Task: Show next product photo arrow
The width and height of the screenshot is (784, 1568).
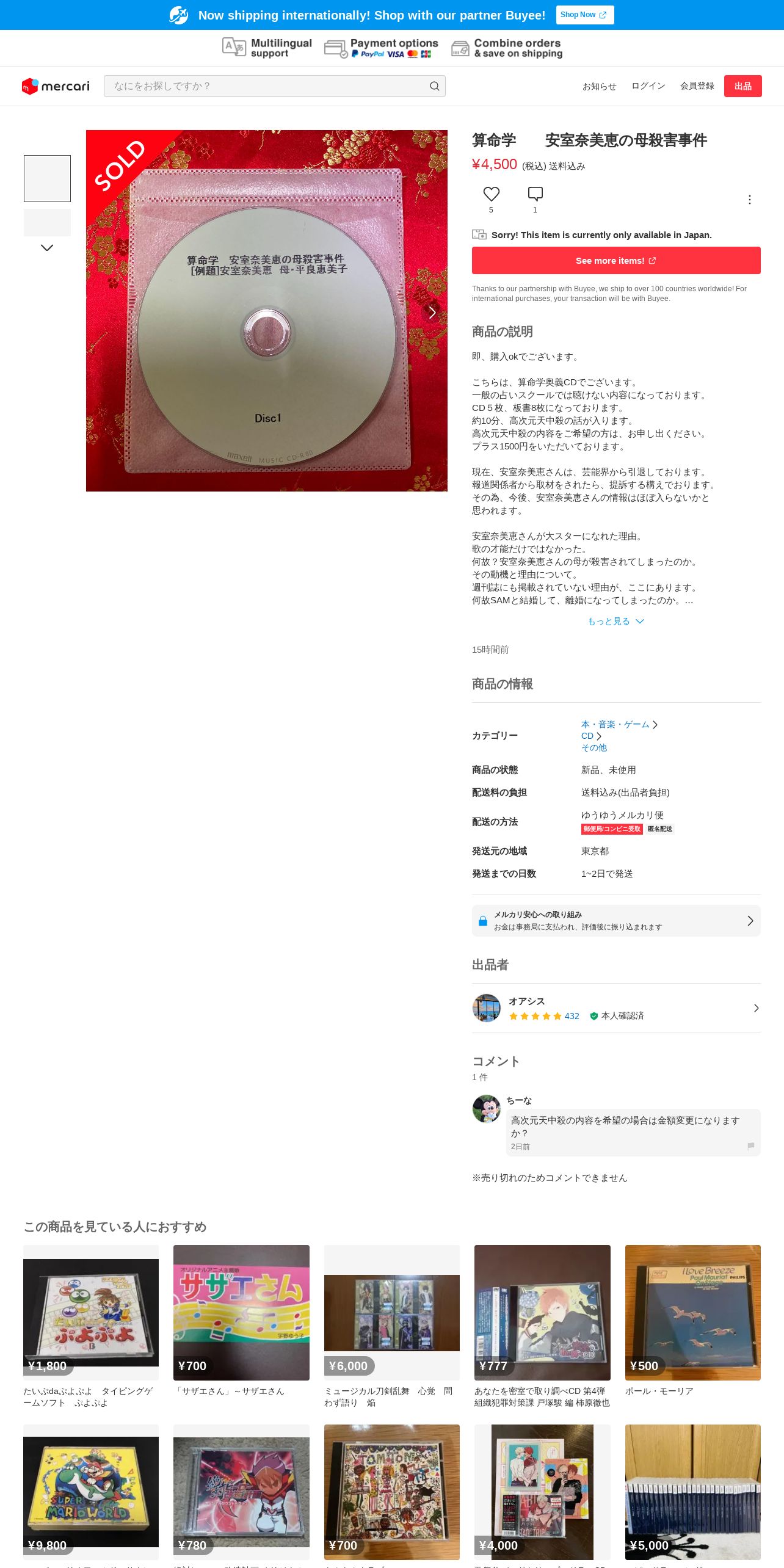Action: point(432,312)
